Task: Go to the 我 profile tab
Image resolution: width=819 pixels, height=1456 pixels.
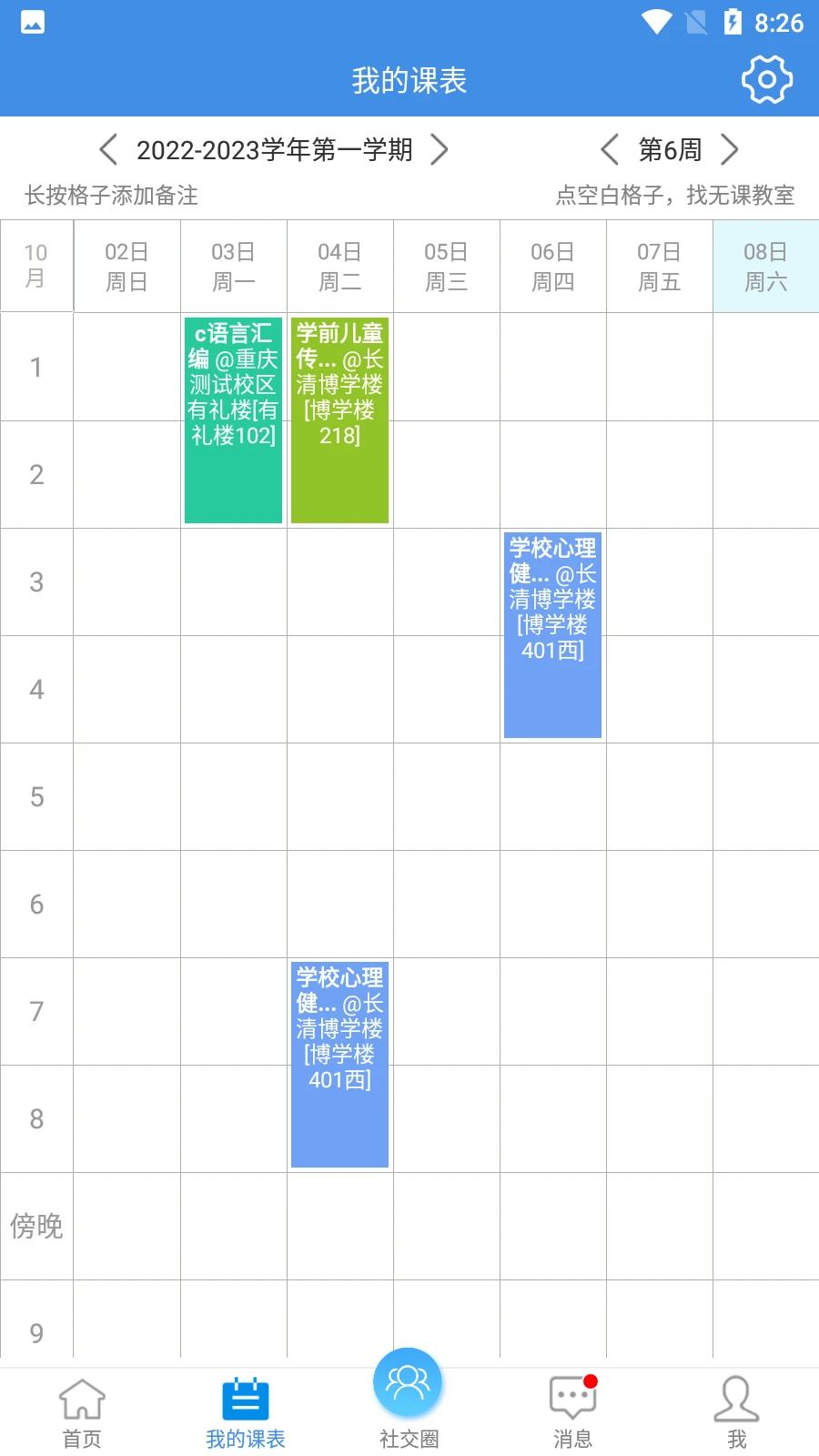Action: click(x=736, y=1411)
